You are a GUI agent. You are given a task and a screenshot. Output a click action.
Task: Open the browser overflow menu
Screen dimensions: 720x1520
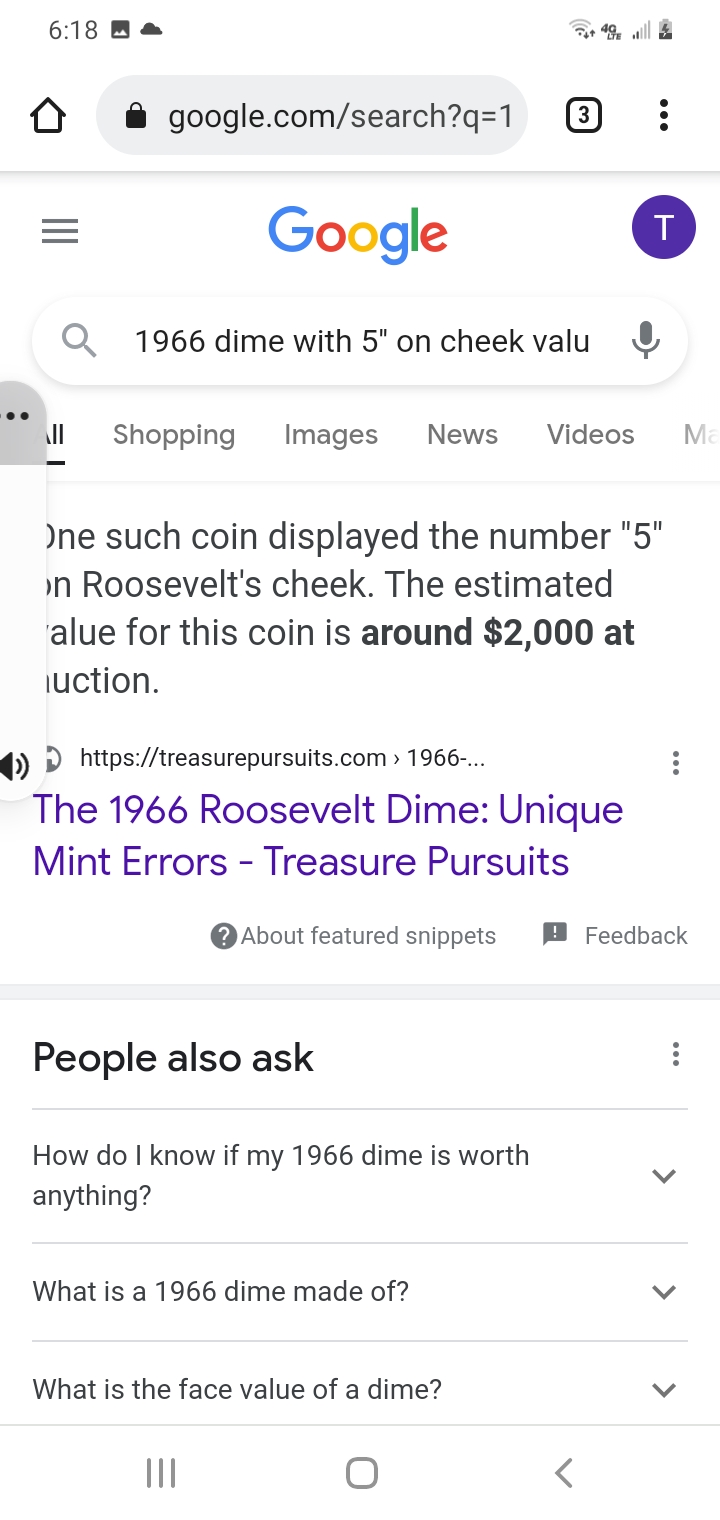[x=664, y=116]
